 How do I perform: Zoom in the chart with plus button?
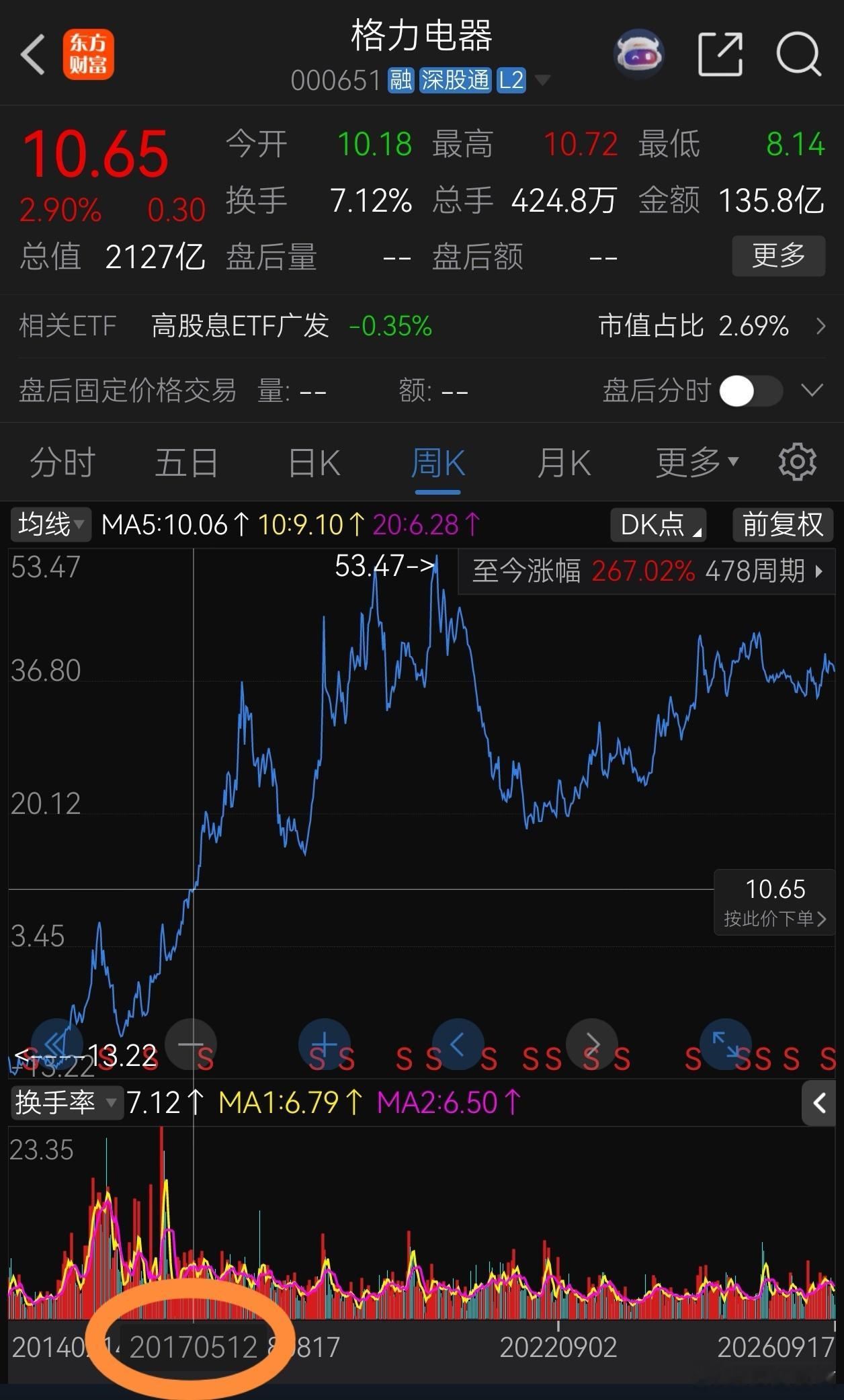pyautogui.click(x=325, y=1044)
